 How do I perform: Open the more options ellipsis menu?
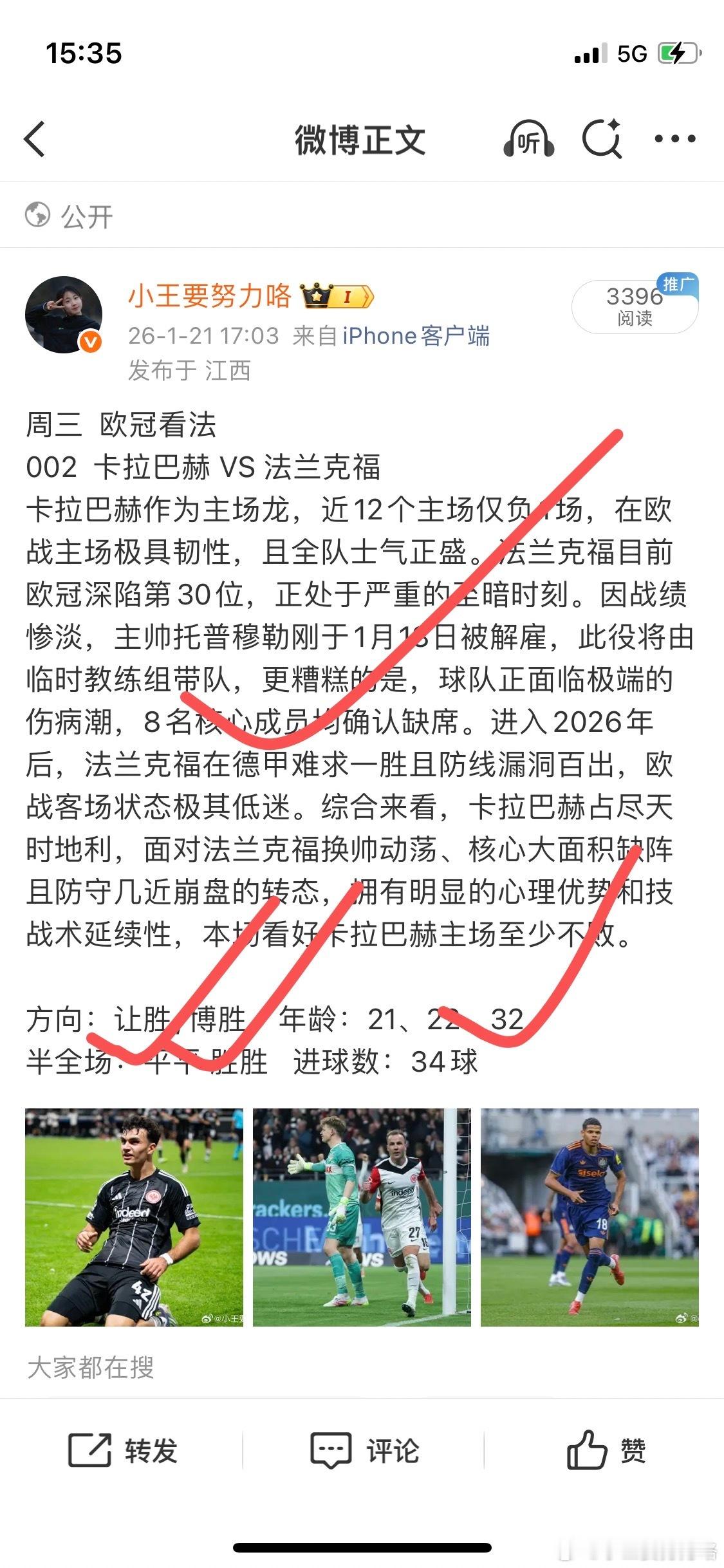[x=674, y=137]
